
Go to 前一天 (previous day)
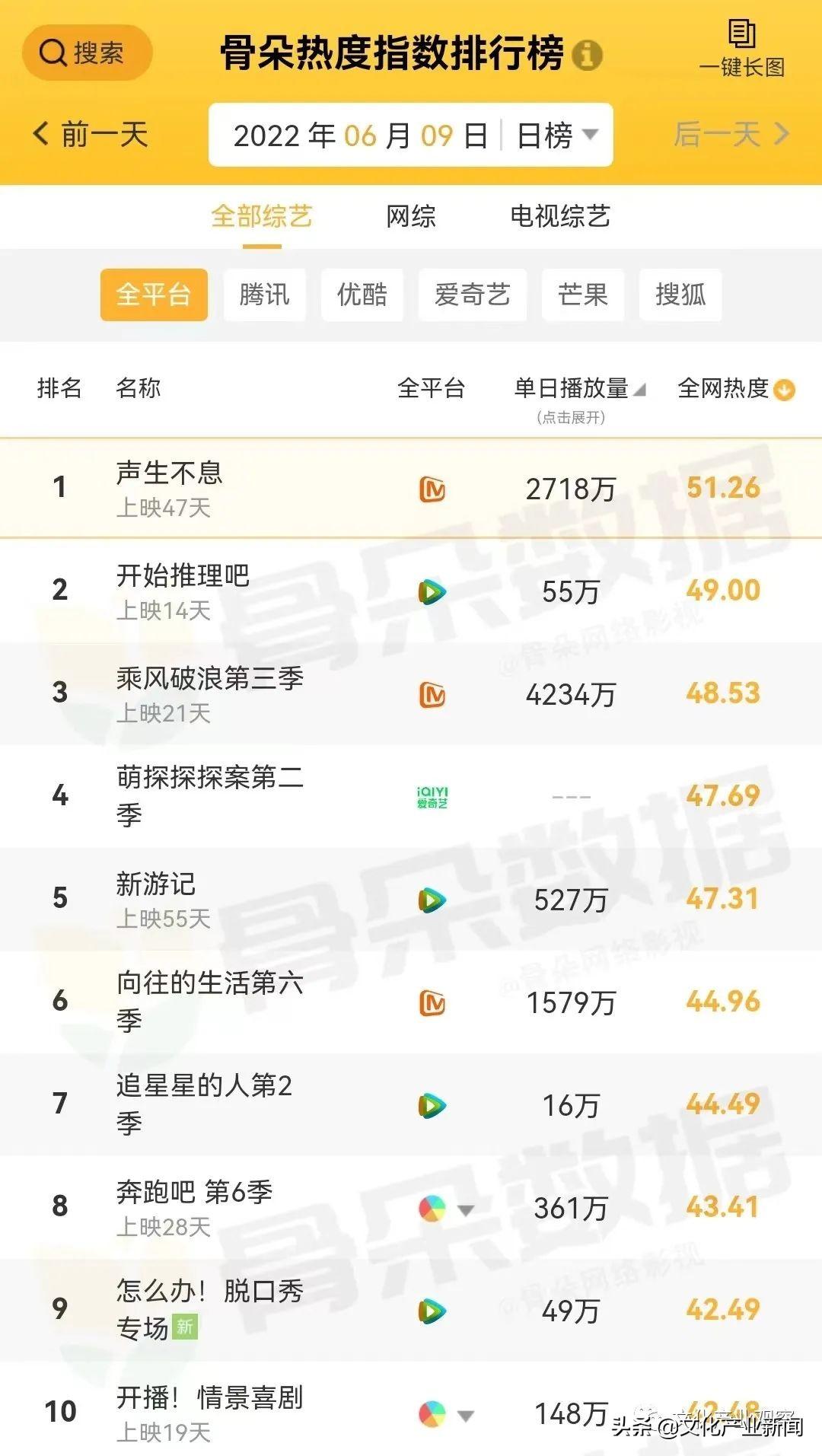click(x=90, y=135)
